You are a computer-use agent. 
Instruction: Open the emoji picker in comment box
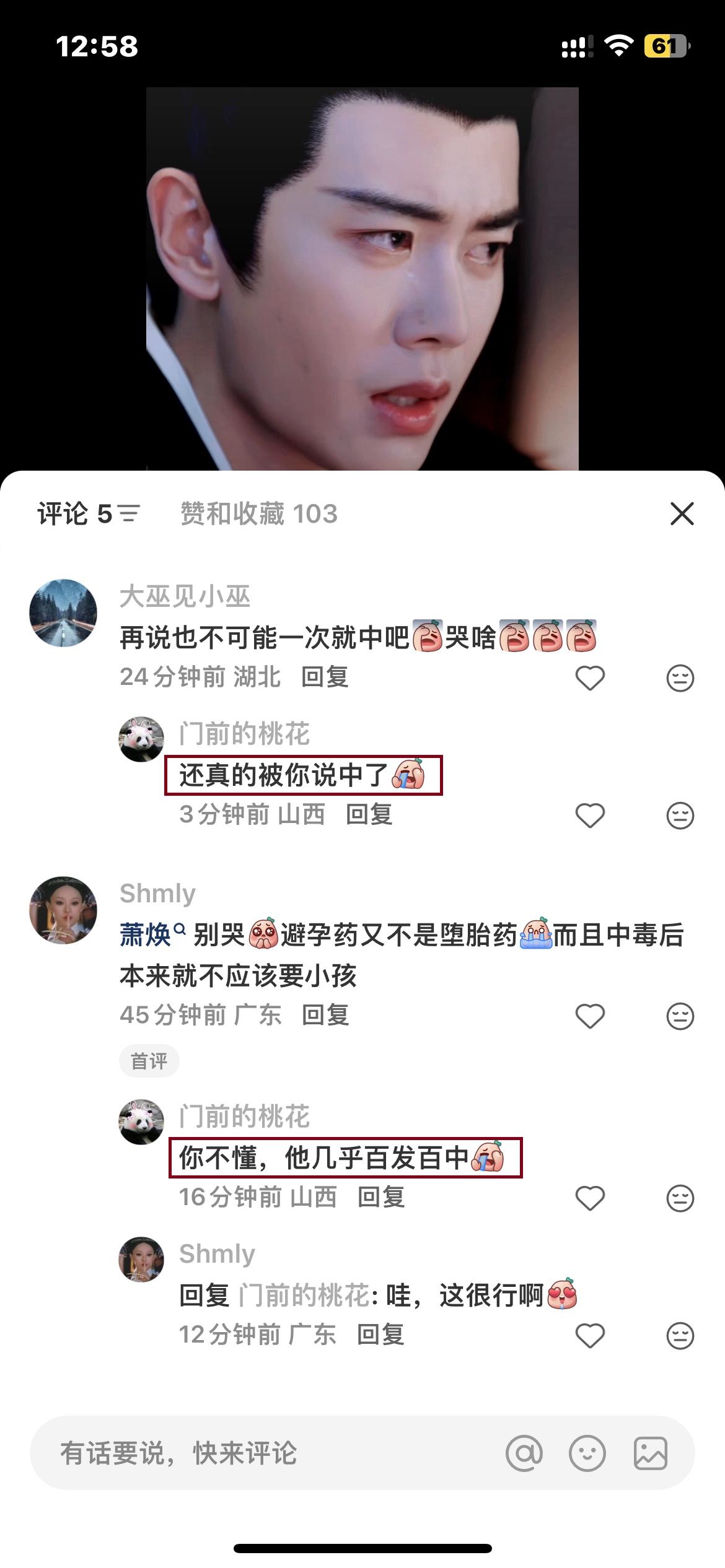pyautogui.click(x=587, y=1453)
